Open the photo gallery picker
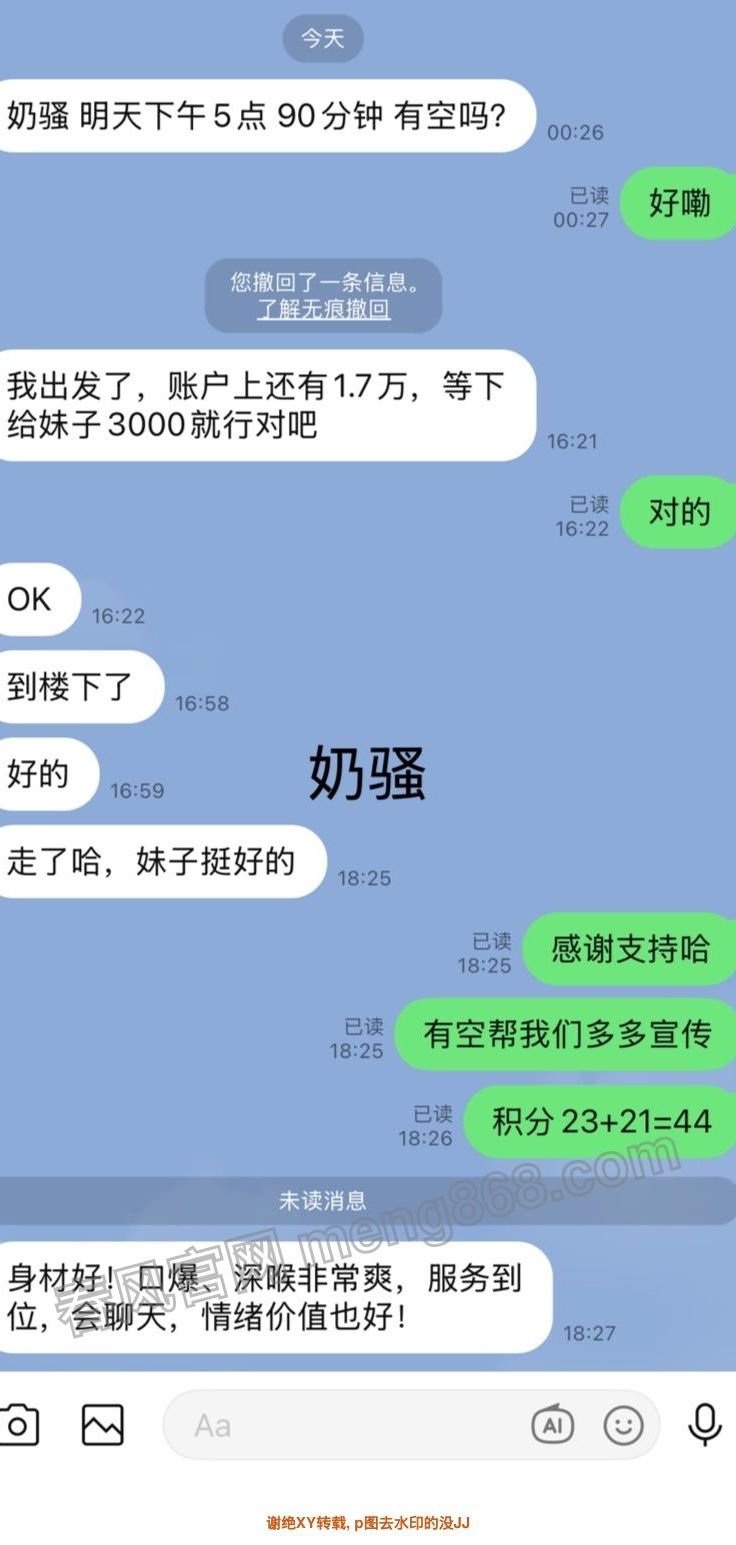This screenshot has height=1545, width=736. (103, 1425)
